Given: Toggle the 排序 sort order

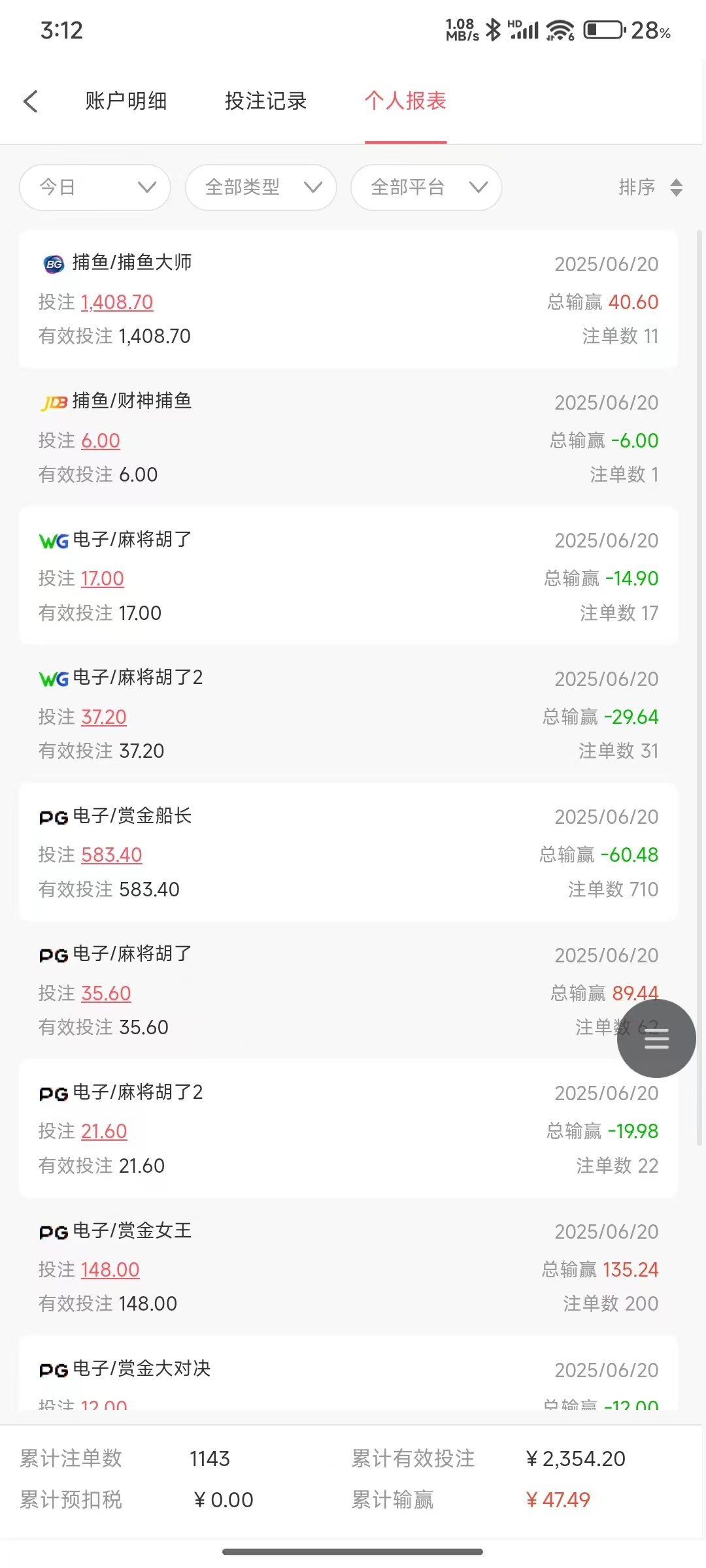Looking at the screenshot, I should coord(650,188).
